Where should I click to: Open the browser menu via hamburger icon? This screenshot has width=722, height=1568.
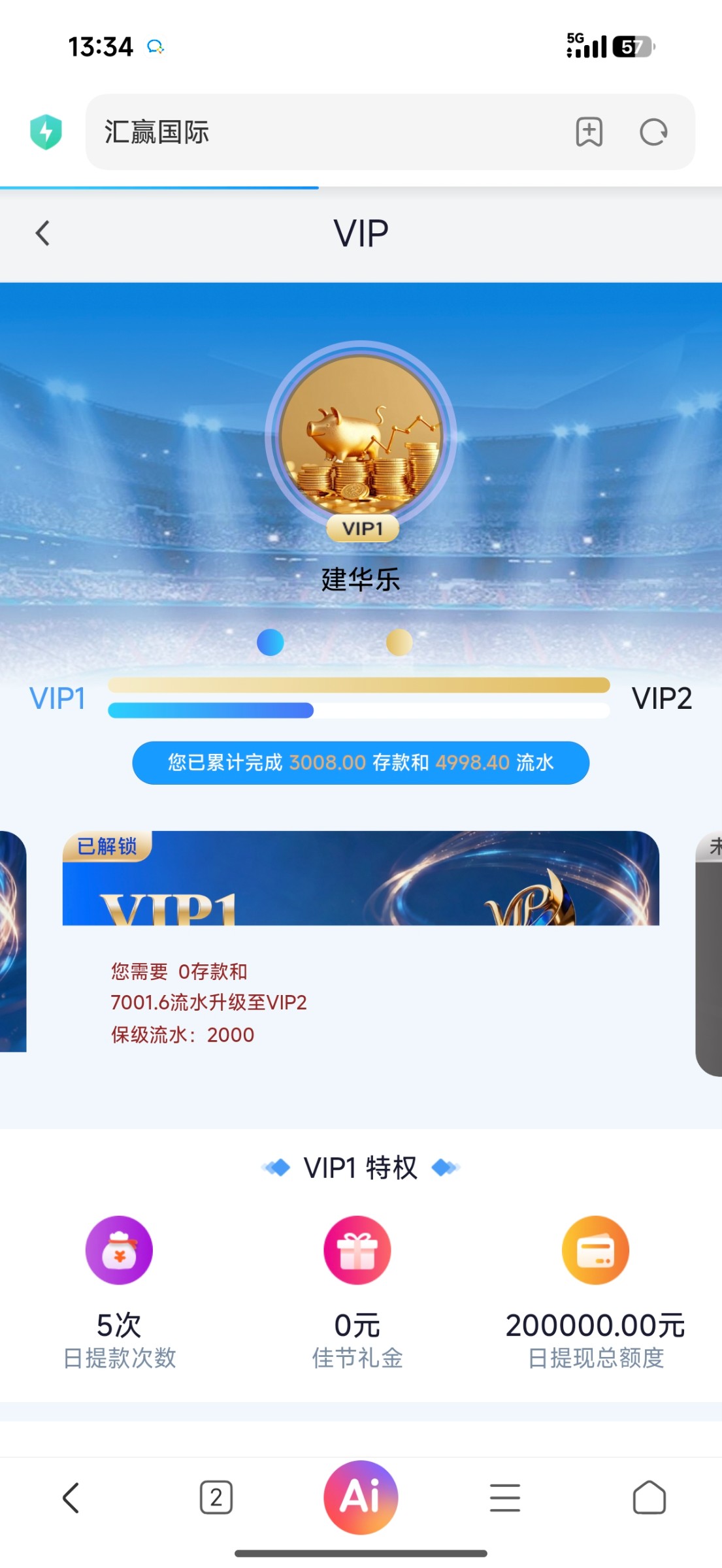505,1497
